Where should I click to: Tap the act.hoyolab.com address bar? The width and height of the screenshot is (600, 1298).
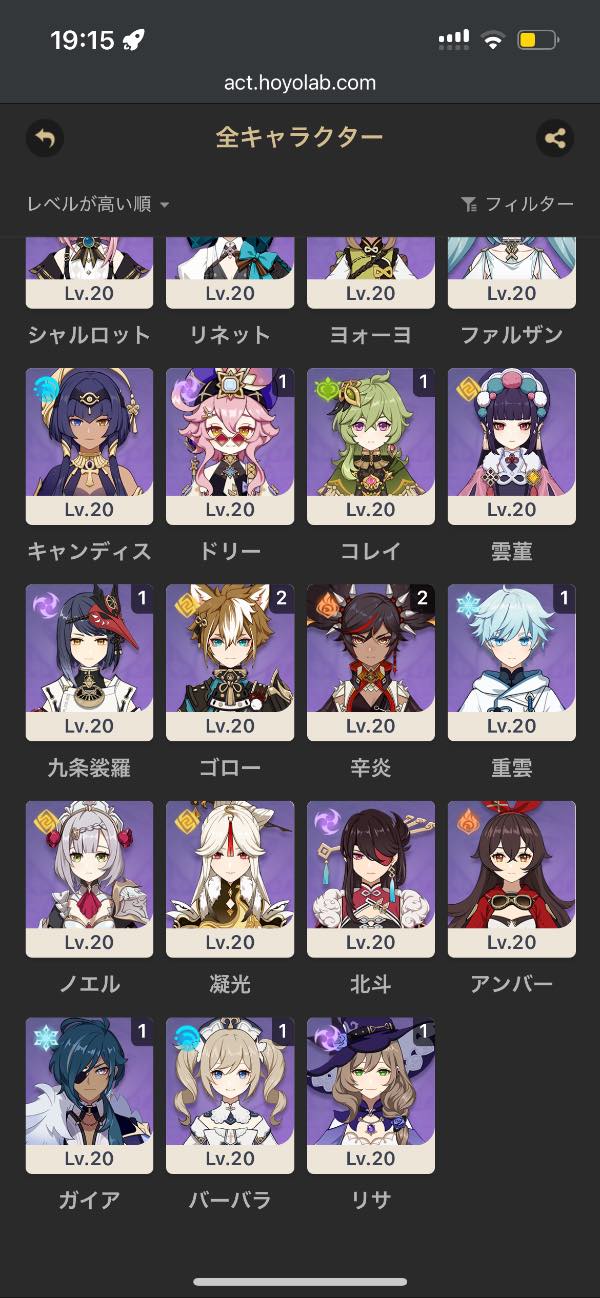click(300, 83)
